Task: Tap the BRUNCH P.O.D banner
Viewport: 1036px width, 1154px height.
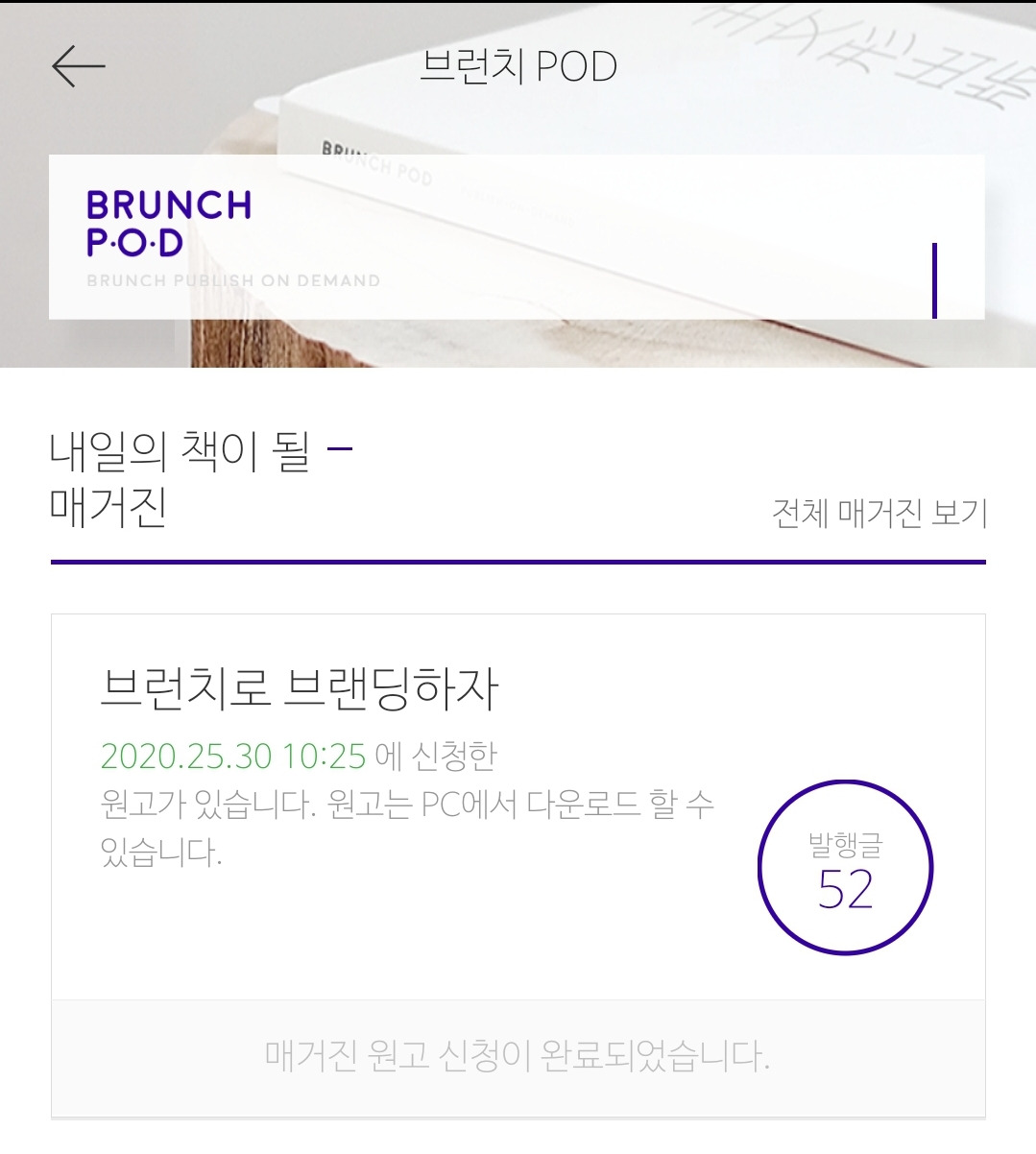Action: pos(517,237)
